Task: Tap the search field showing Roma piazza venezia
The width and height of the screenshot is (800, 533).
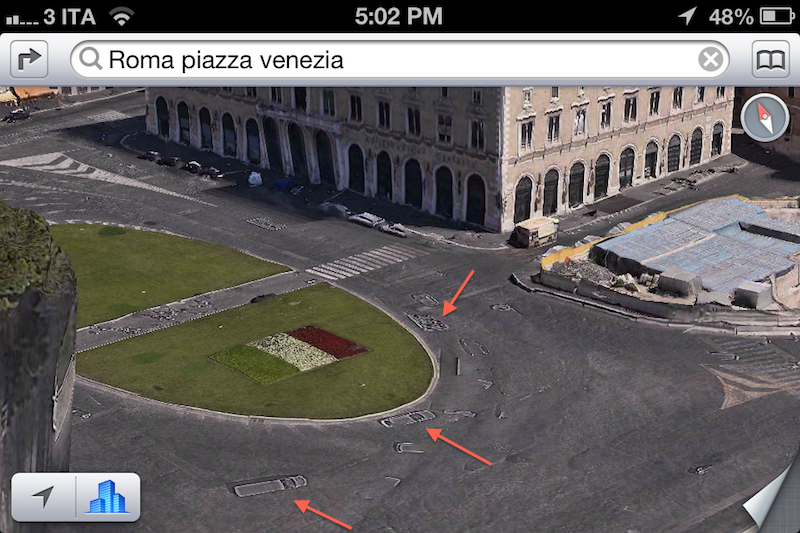Action: click(x=390, y=60)
